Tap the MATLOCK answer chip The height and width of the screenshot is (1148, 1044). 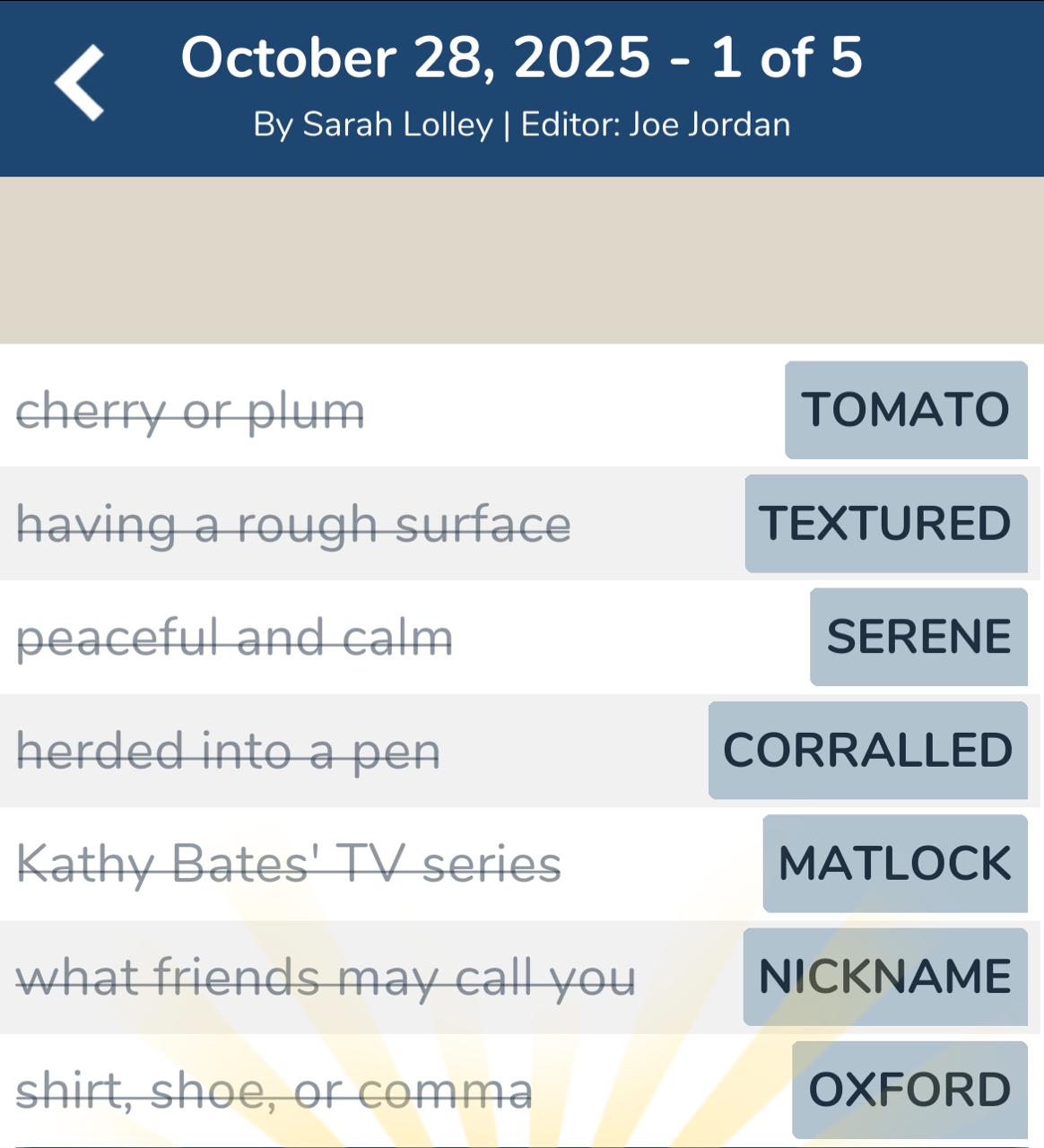895,864
